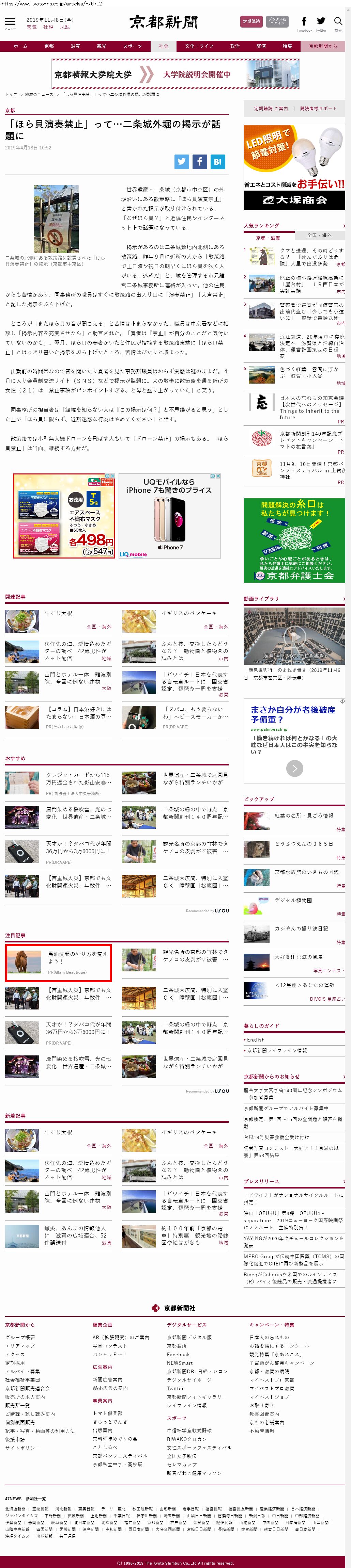
Task: Enlarge the article photo of the sign
Action: click(x=56, y=219)
